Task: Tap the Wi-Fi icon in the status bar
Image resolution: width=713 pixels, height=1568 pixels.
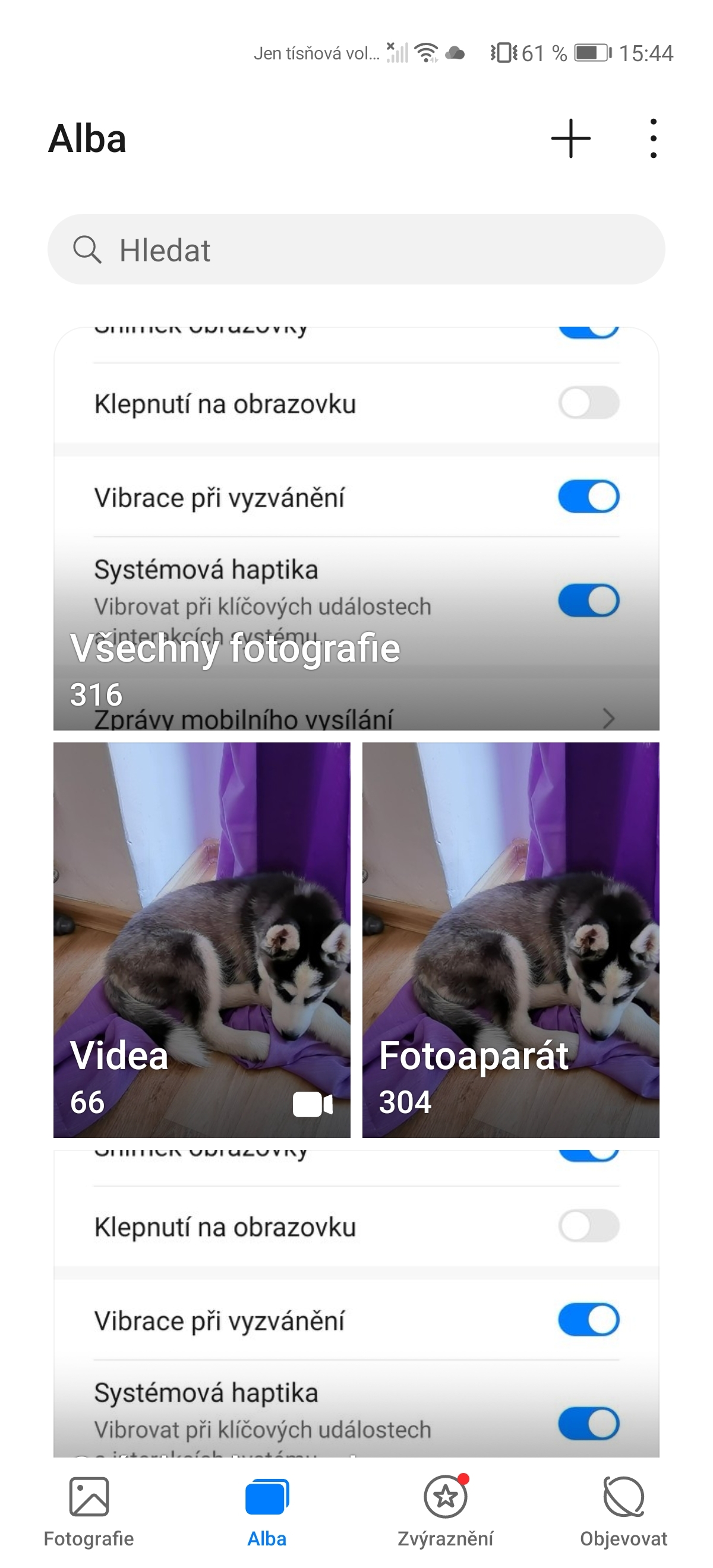Action: click(426, 53)
